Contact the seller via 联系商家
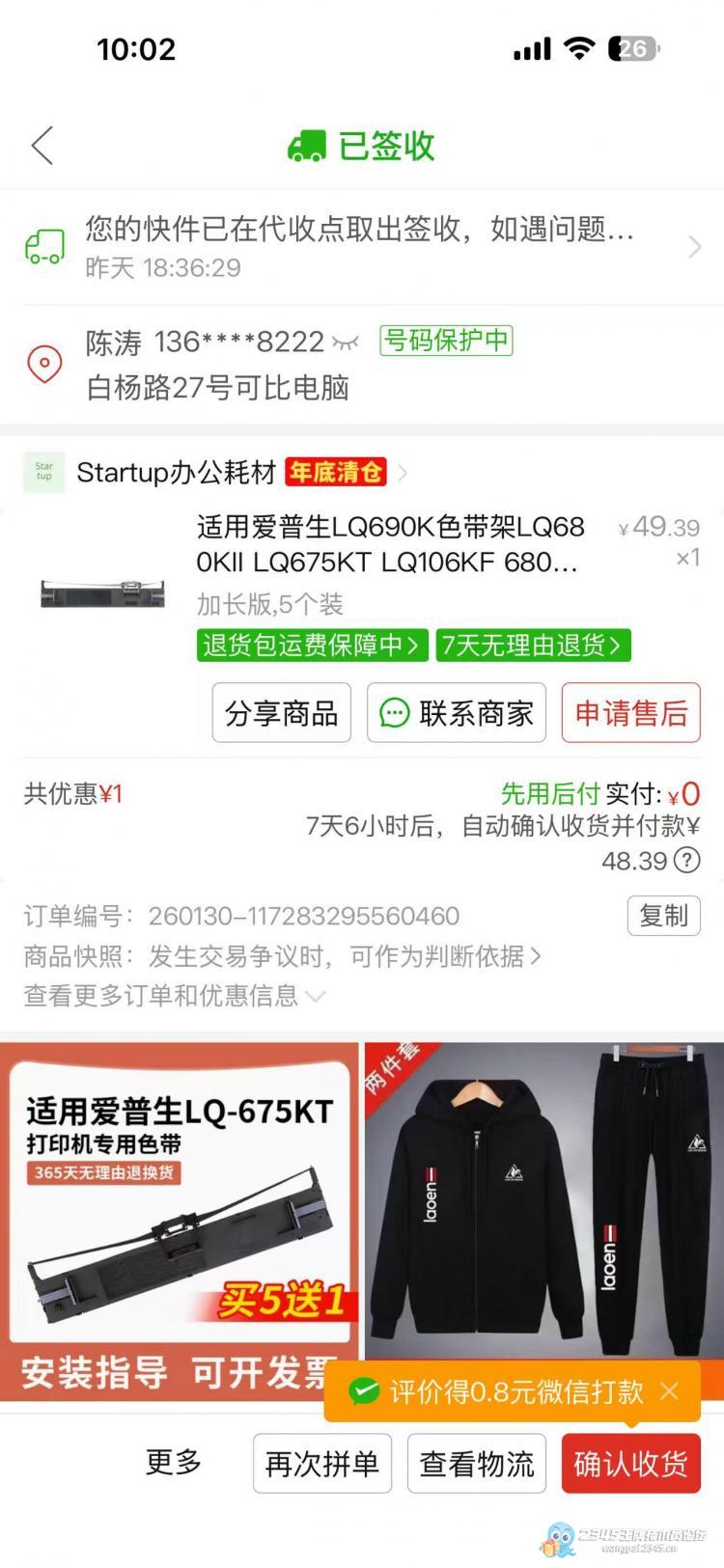The image size is (724, 1568). [x=457, y=713]
